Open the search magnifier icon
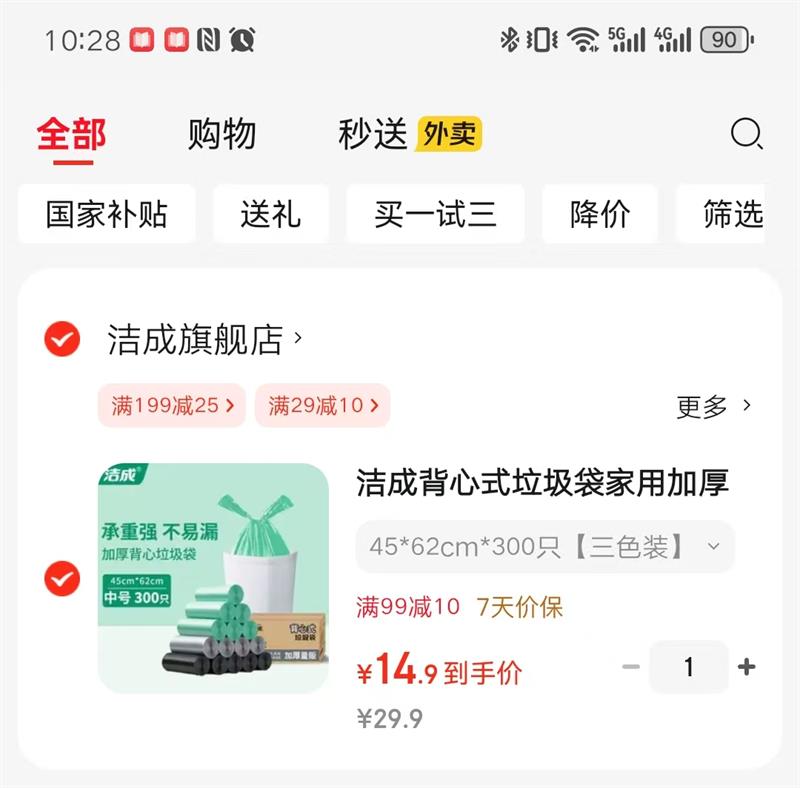This screenshot has width=800, height=788. (x=746, y=134)
